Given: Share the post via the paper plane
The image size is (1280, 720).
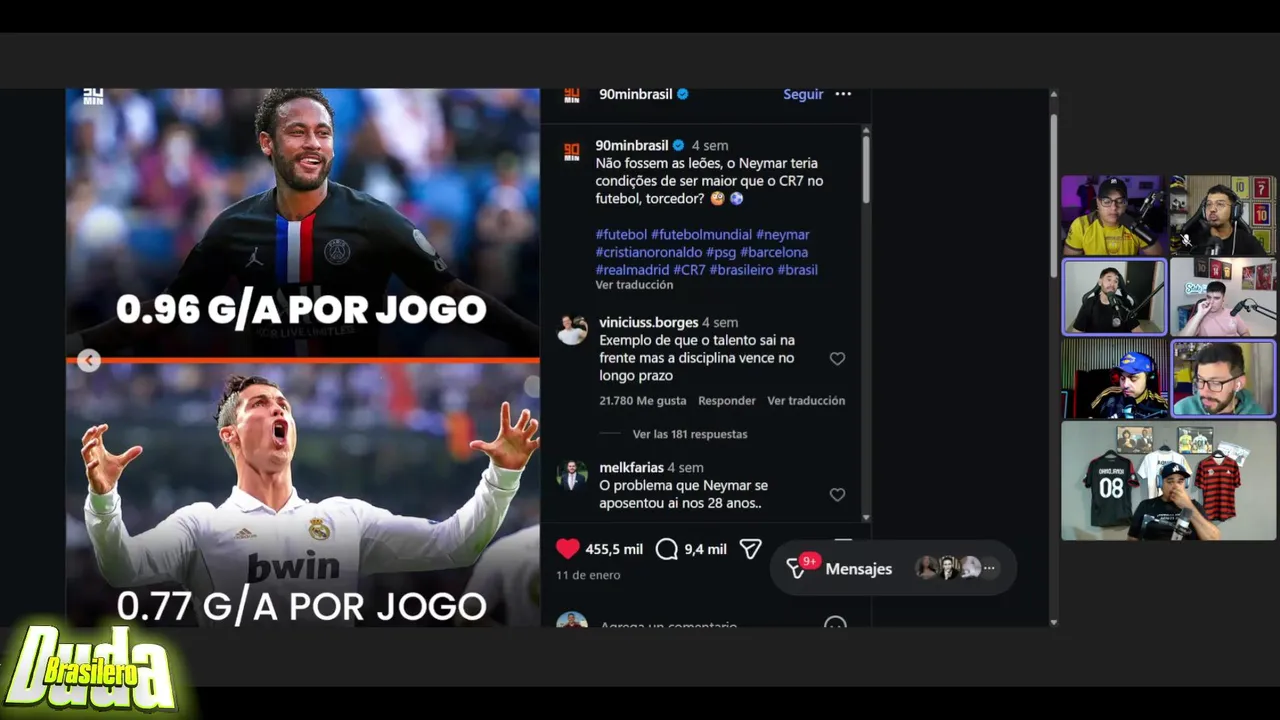Looking at the screenshot, I should 750,548.
